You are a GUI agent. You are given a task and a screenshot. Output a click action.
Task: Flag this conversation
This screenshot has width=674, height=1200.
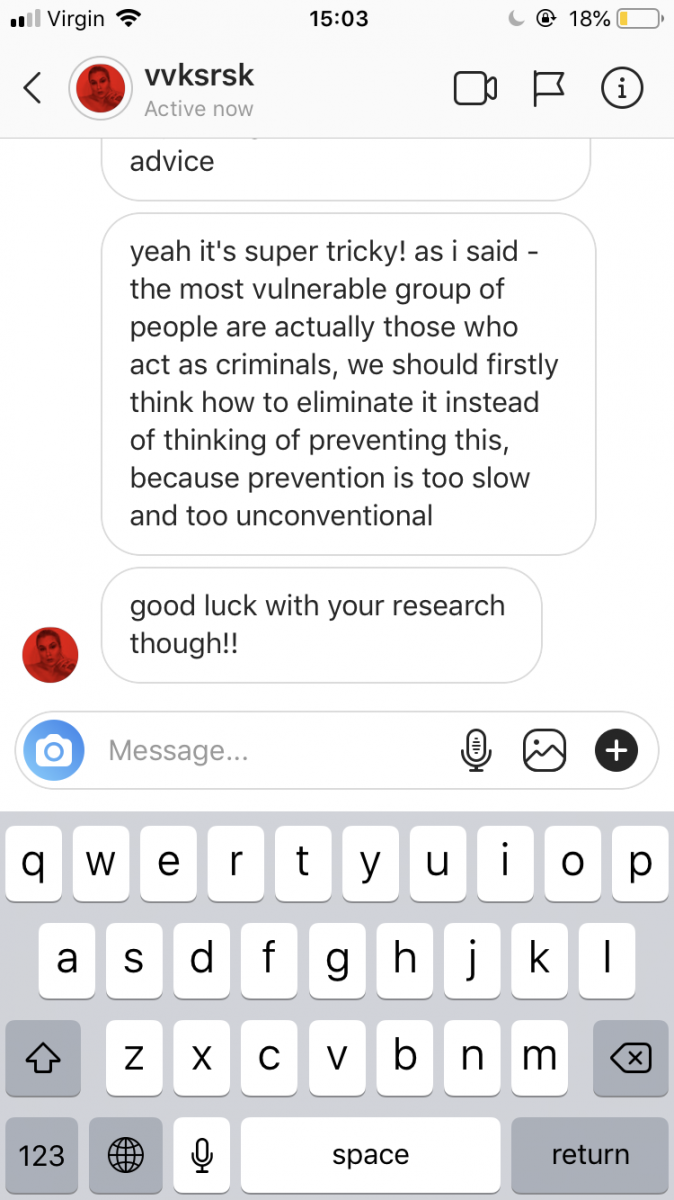548,88
